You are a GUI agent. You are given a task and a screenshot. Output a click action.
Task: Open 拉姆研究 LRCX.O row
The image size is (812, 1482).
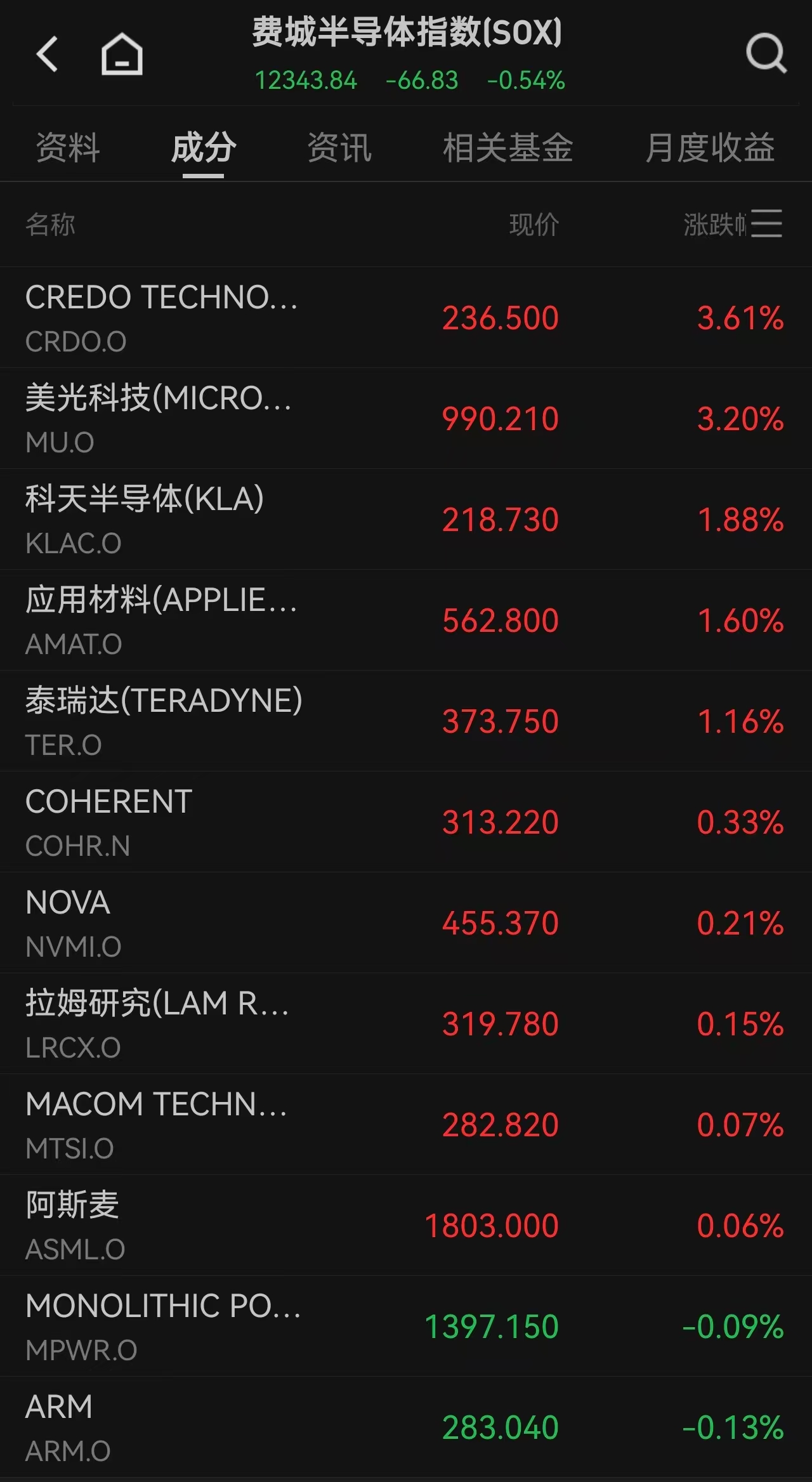coord(406,1023)
